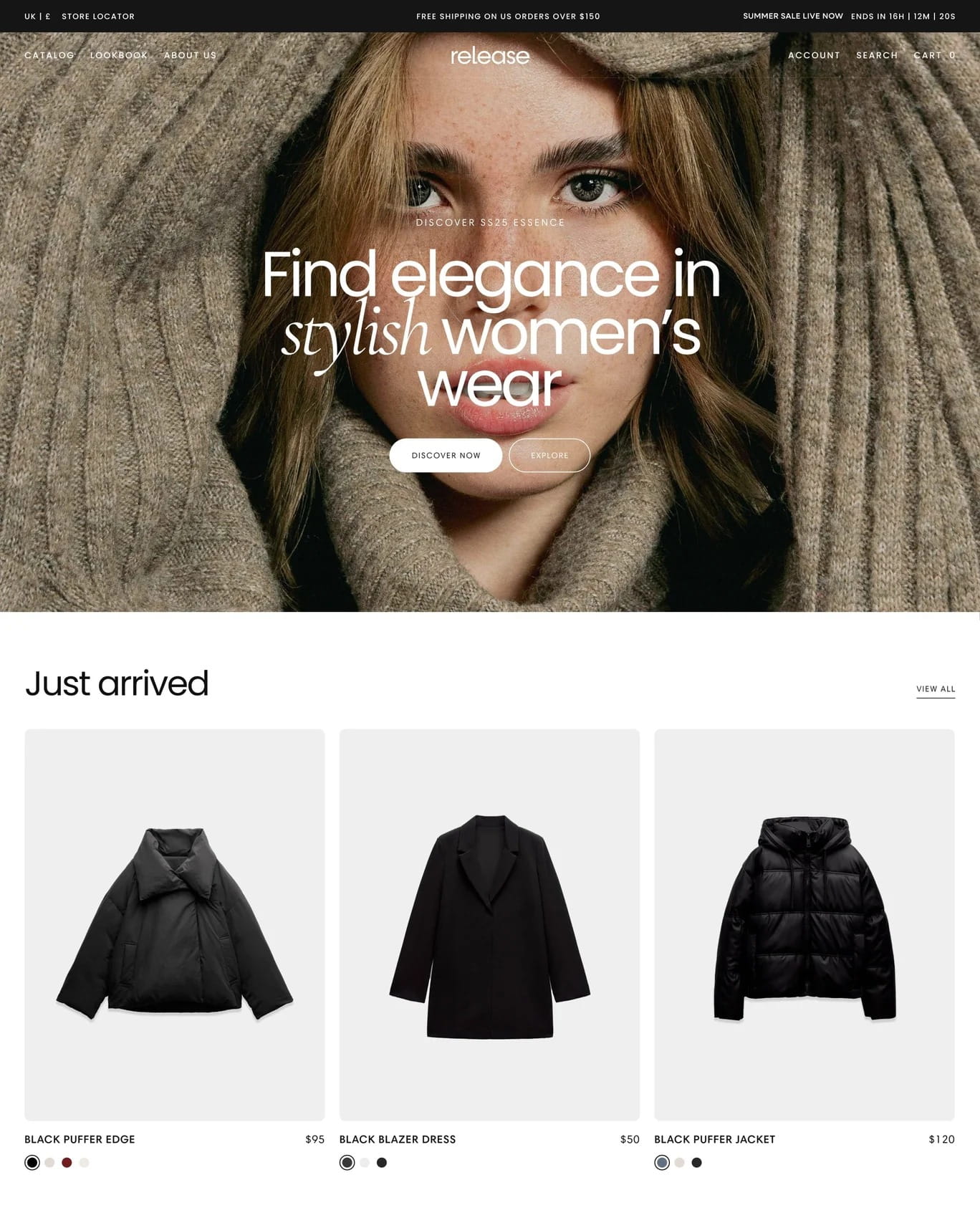Viewport: 980px width, 1223px height.
Task: Open Search in the header
Action: coord(877,55)
